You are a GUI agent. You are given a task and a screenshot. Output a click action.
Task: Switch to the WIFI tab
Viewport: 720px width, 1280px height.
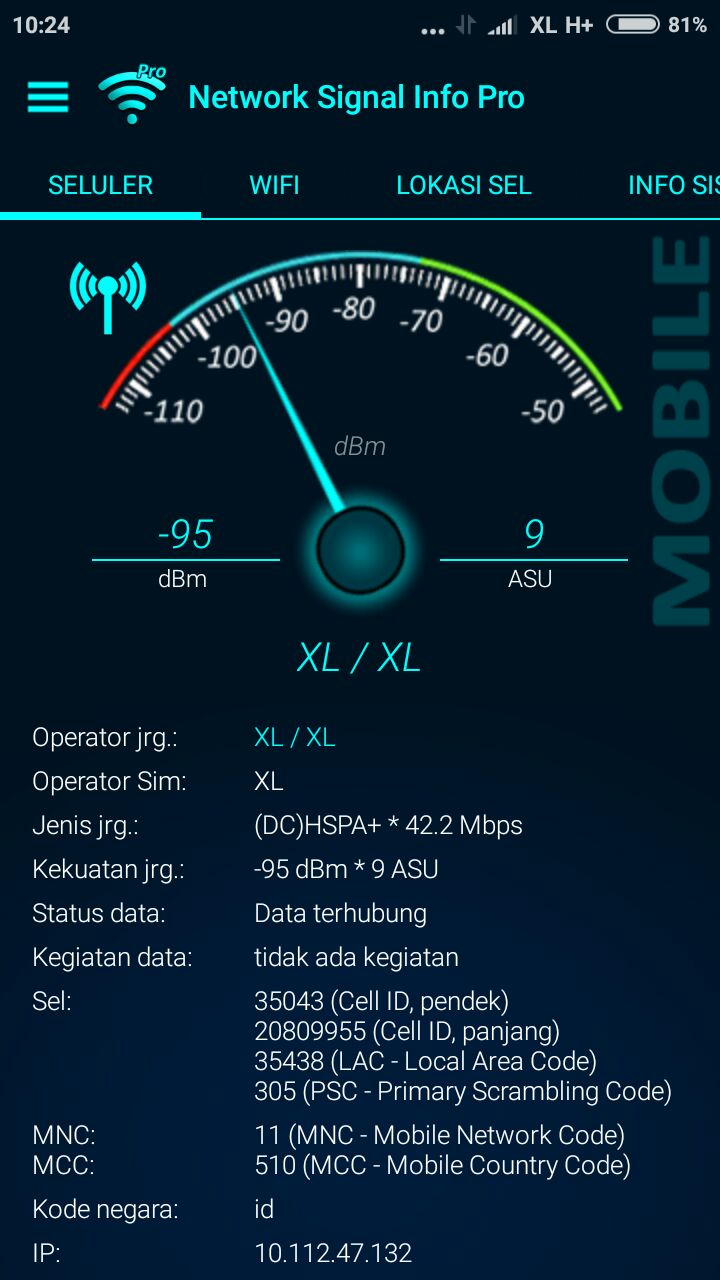point(274,185)
